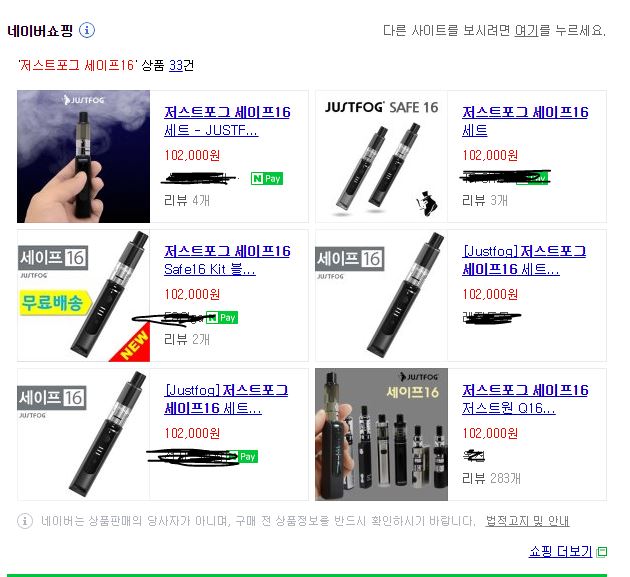Open the 법적고지 및 안내 link
Viewport: 630px width, 577px height.
click(x=527, y=521)
